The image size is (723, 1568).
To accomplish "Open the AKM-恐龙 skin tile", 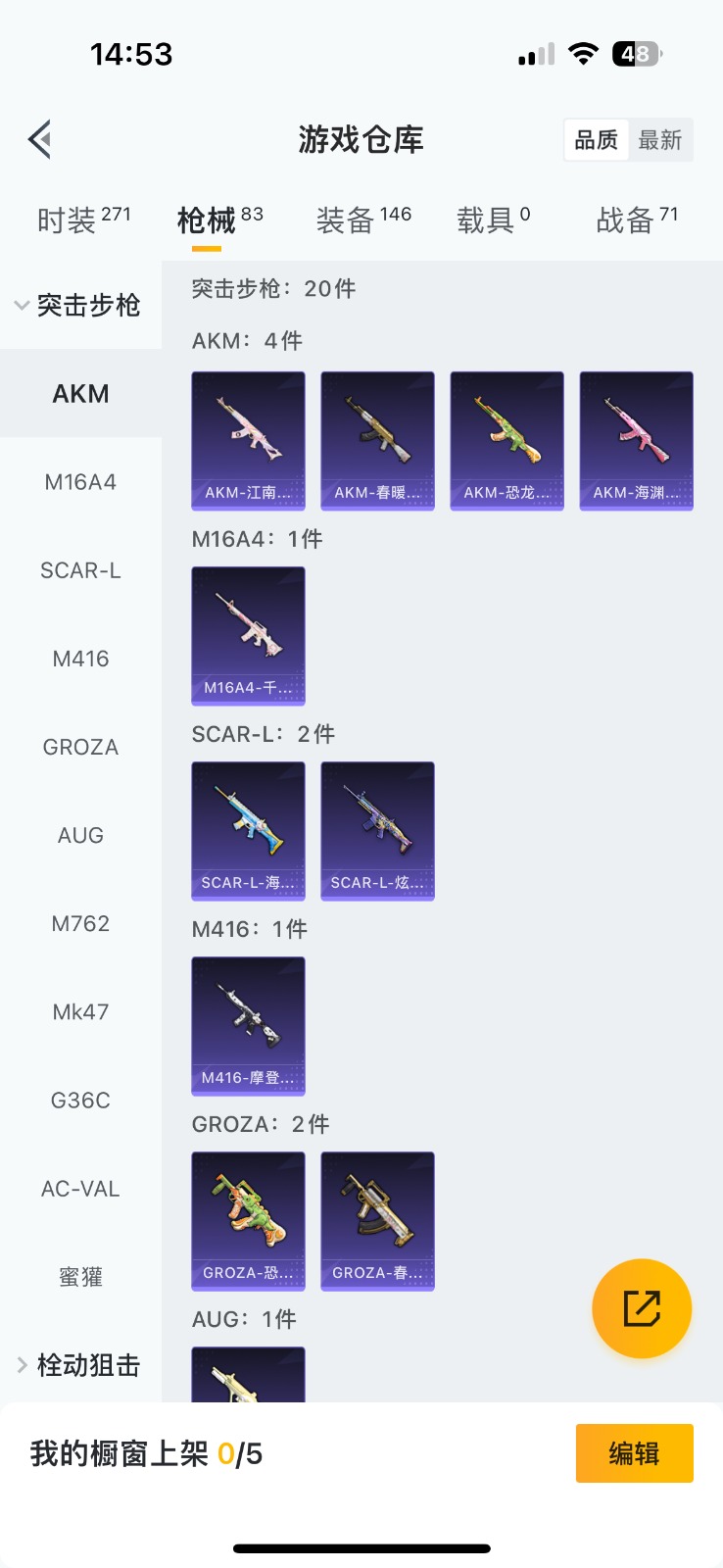I will [506, 440].
